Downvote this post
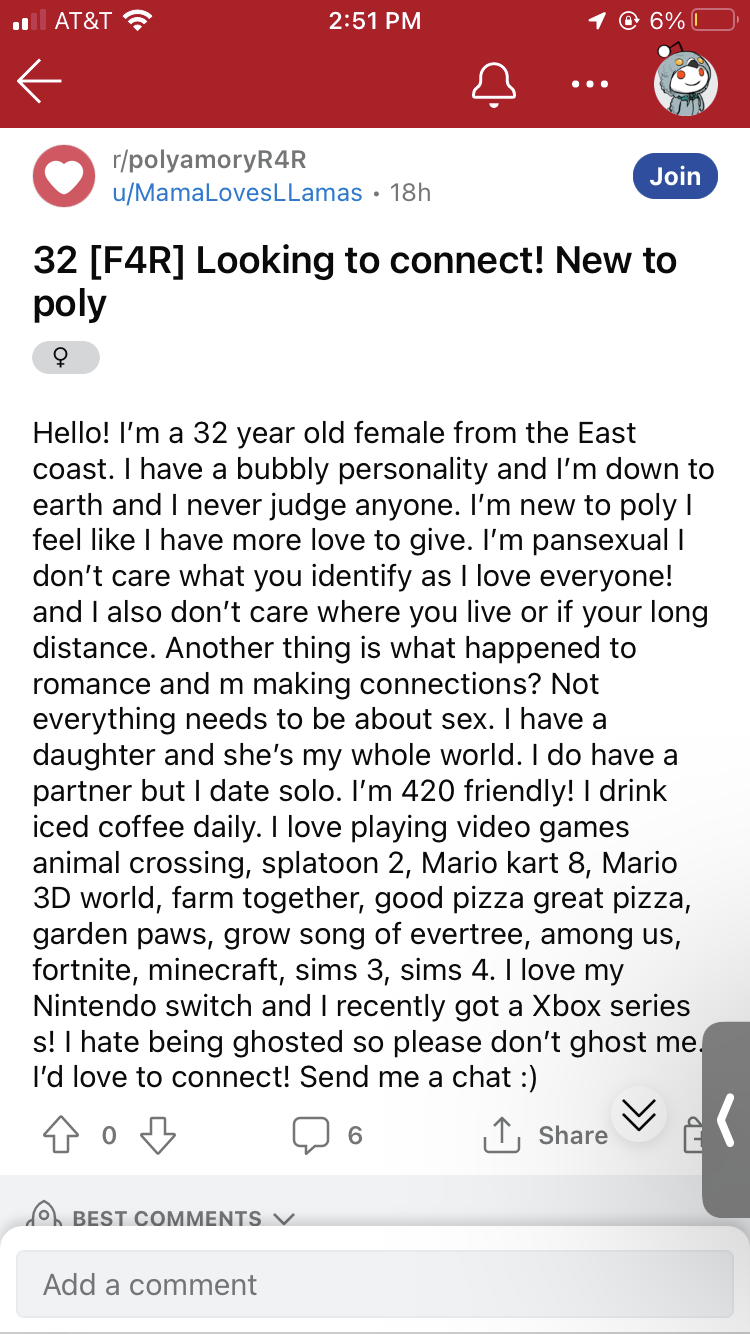The width and height of the screenshot is (750, 1334). point(157,1134)
